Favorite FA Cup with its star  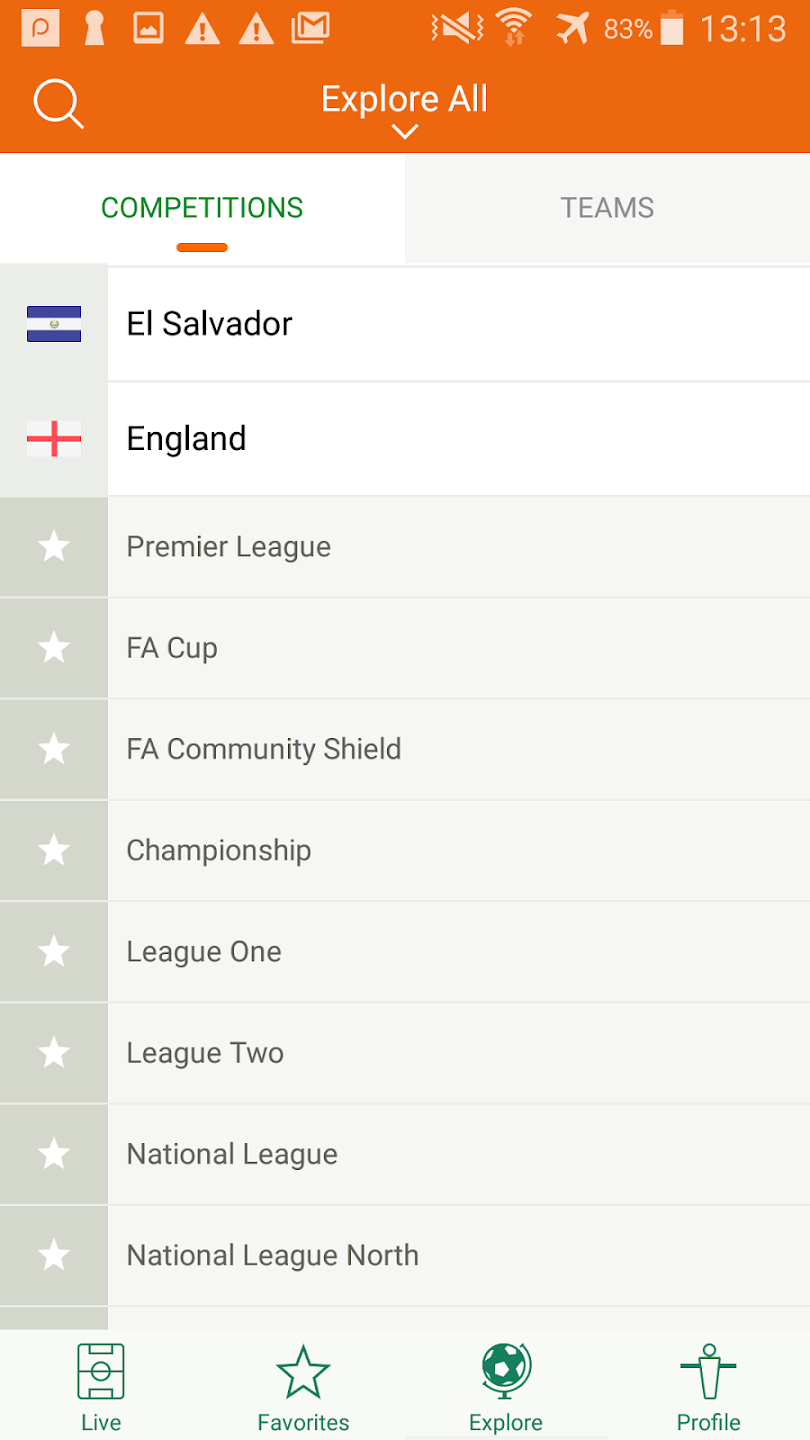coord(54,649)
